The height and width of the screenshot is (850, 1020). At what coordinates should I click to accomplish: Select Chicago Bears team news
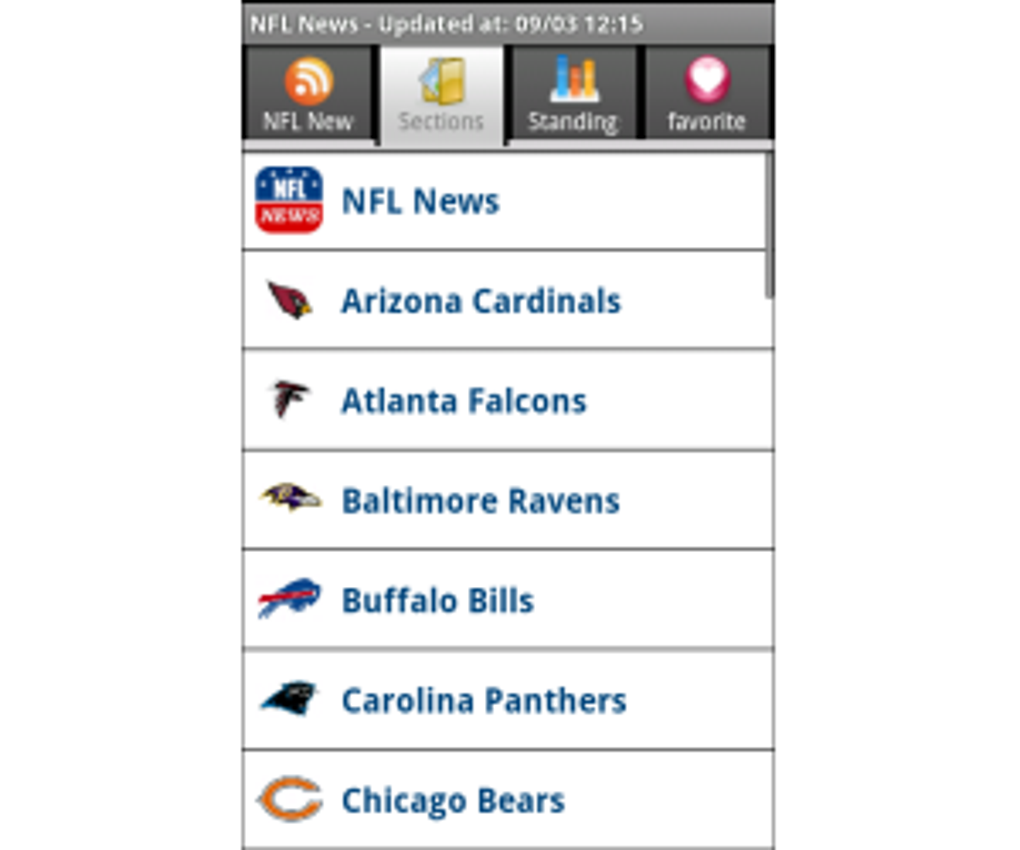(507, 800)
